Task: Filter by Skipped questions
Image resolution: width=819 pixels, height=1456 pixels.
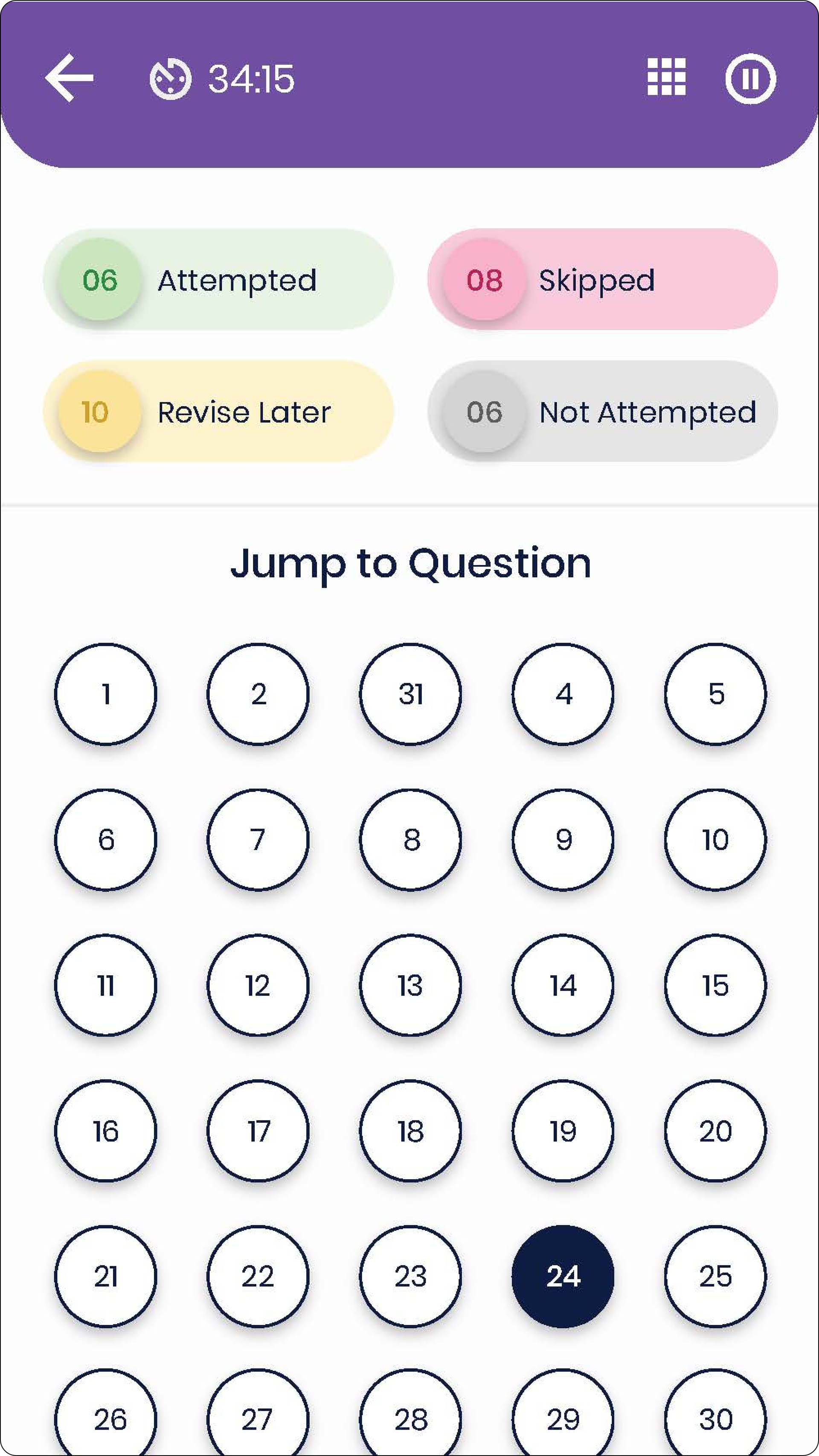Action: (603, 280)
